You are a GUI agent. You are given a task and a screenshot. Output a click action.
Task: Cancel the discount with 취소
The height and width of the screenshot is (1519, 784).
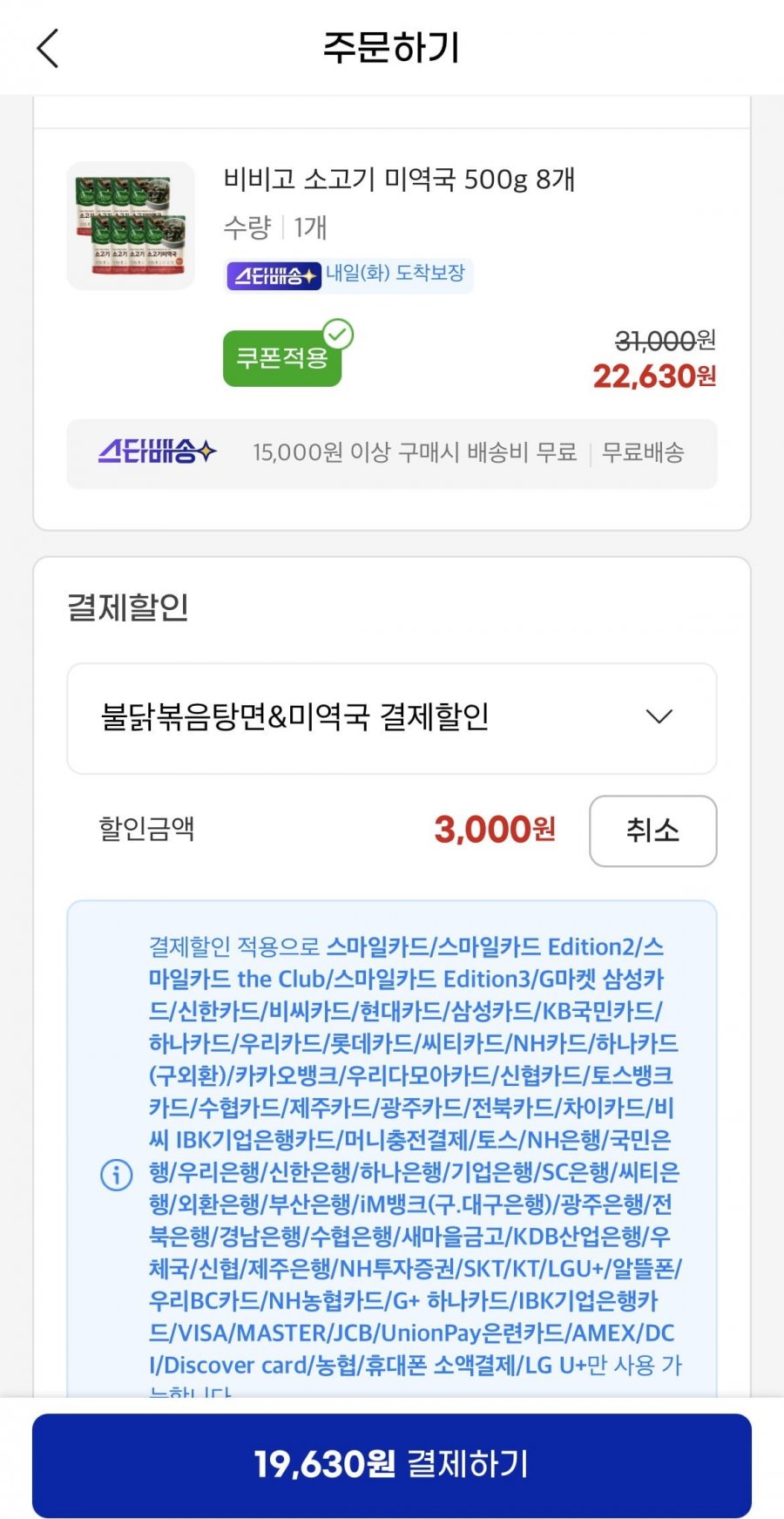point(652,831)
